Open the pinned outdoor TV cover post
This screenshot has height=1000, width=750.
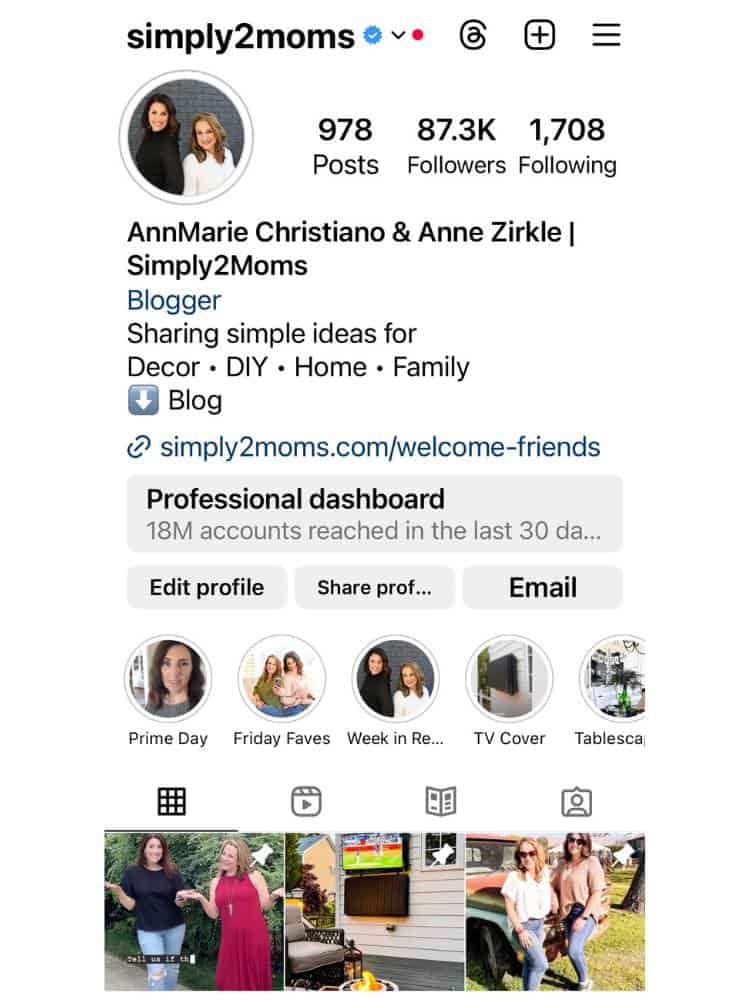(374, 910)
